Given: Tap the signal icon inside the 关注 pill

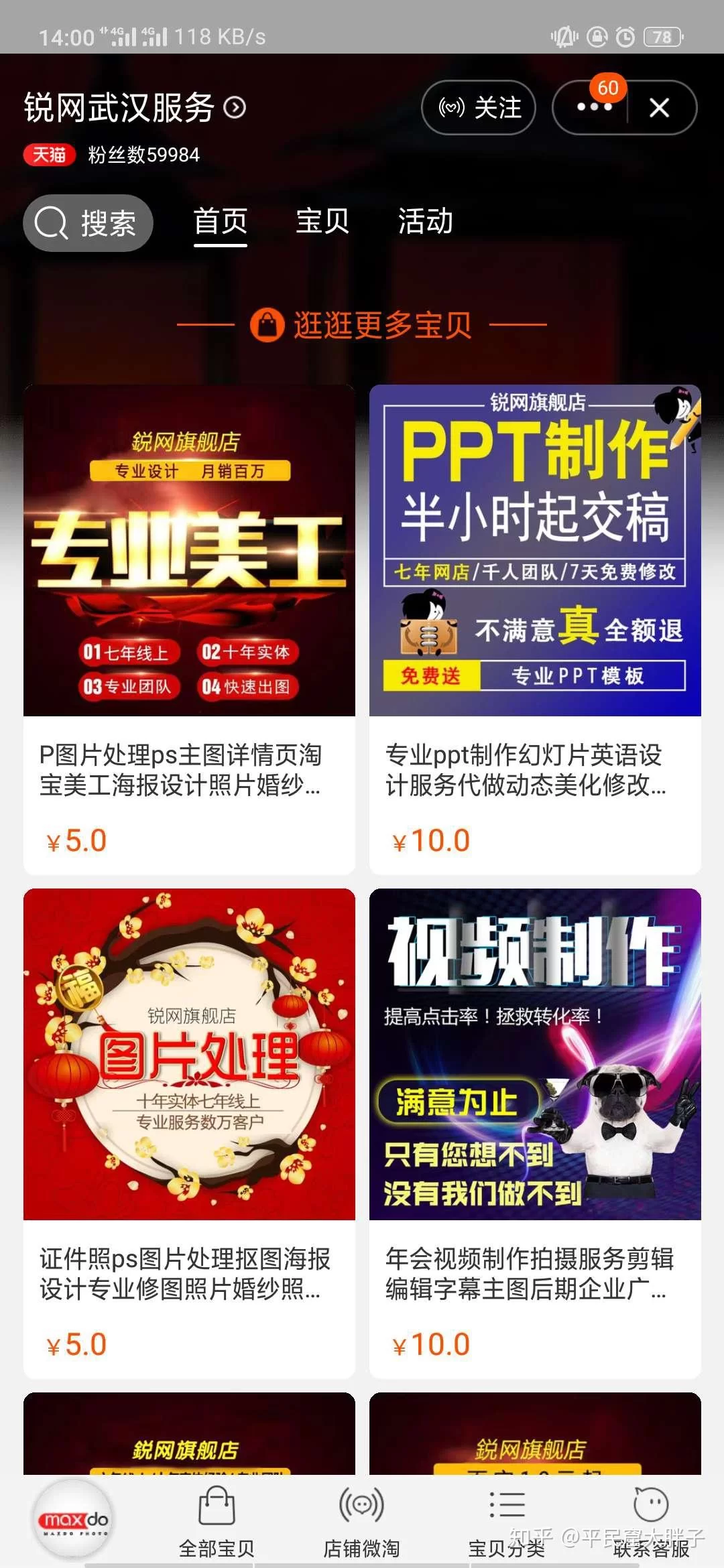Looking at the screenshot, I should click(452, 107).
